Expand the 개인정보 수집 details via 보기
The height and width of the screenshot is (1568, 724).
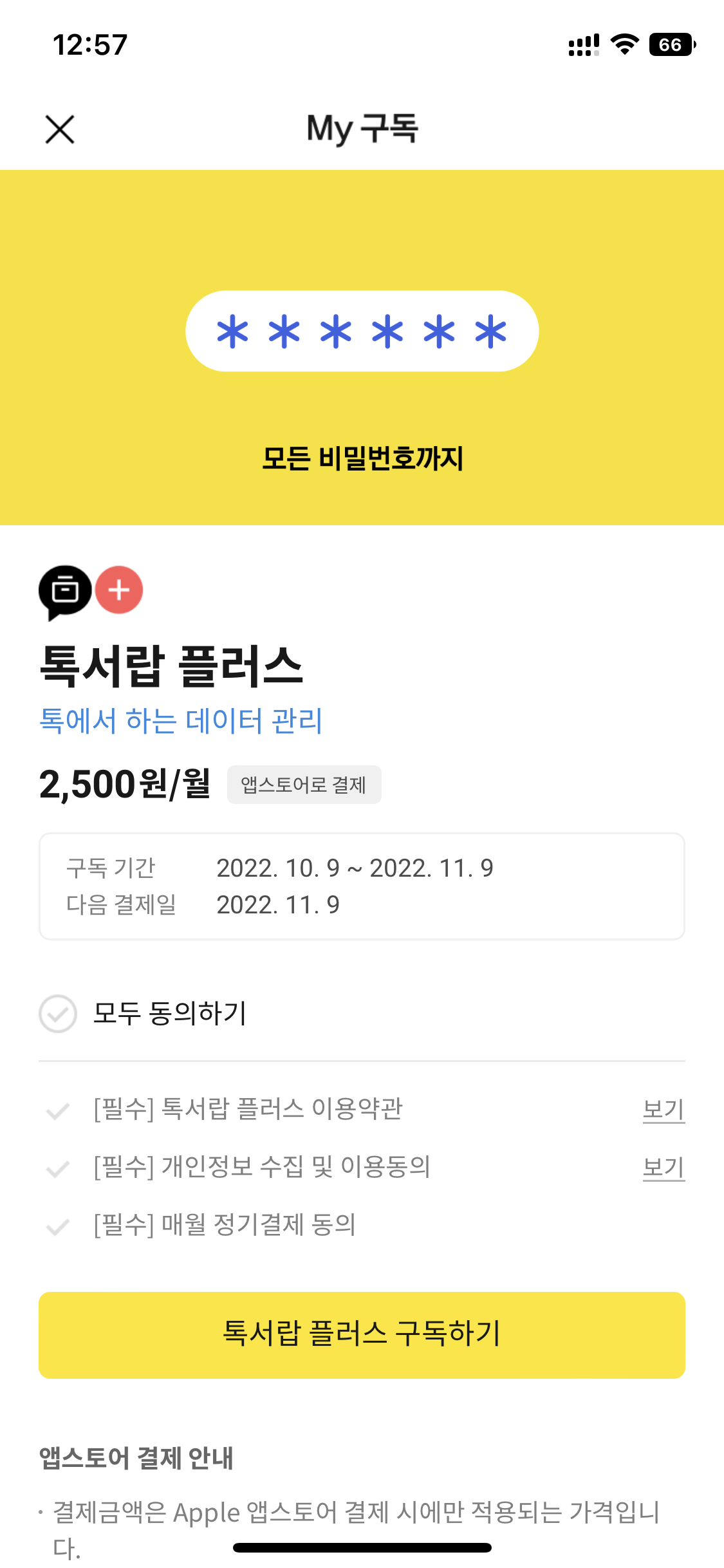pyautogui.click(x=664, y=1168)
